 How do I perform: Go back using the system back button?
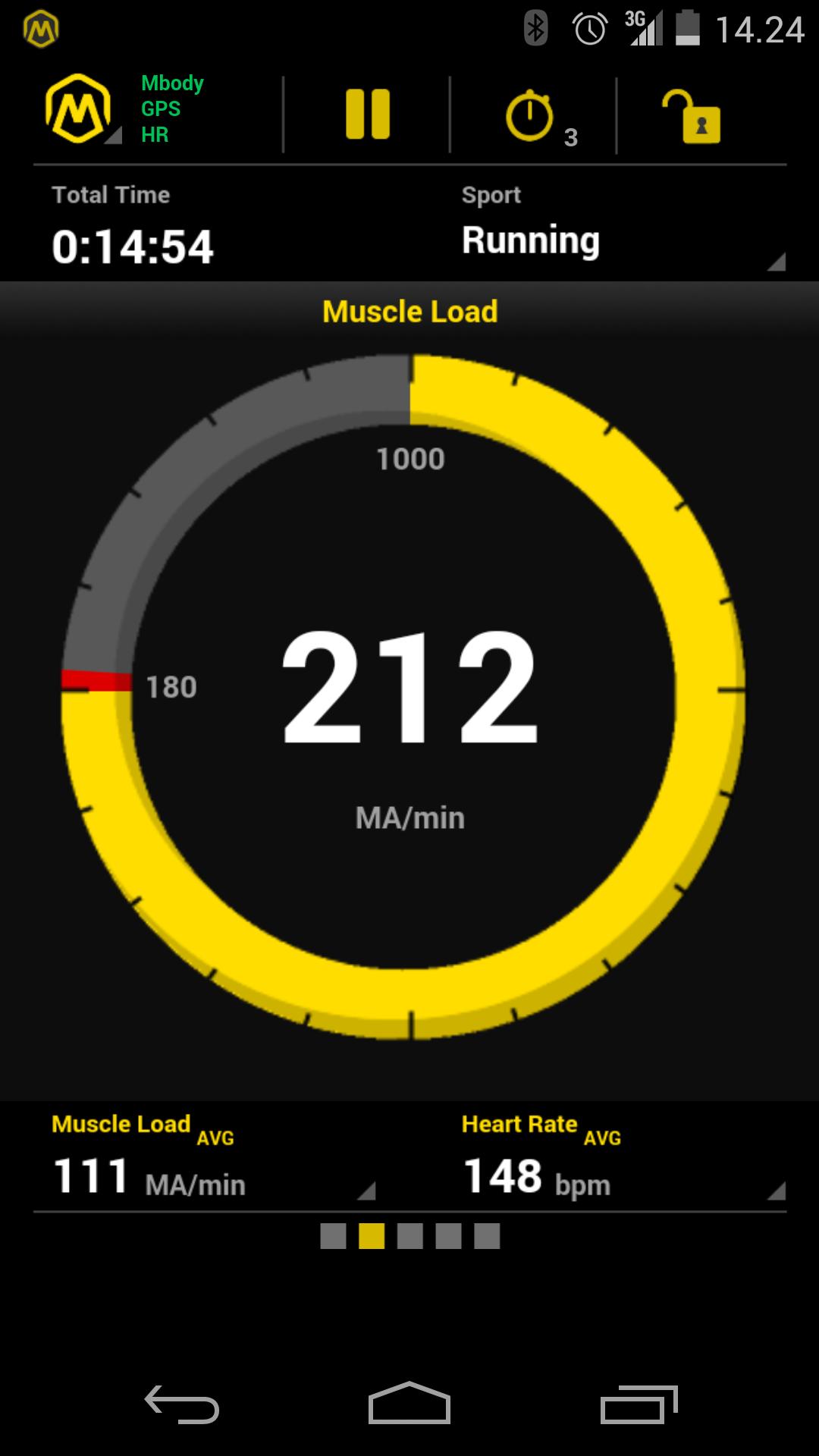pos(182,1404)
